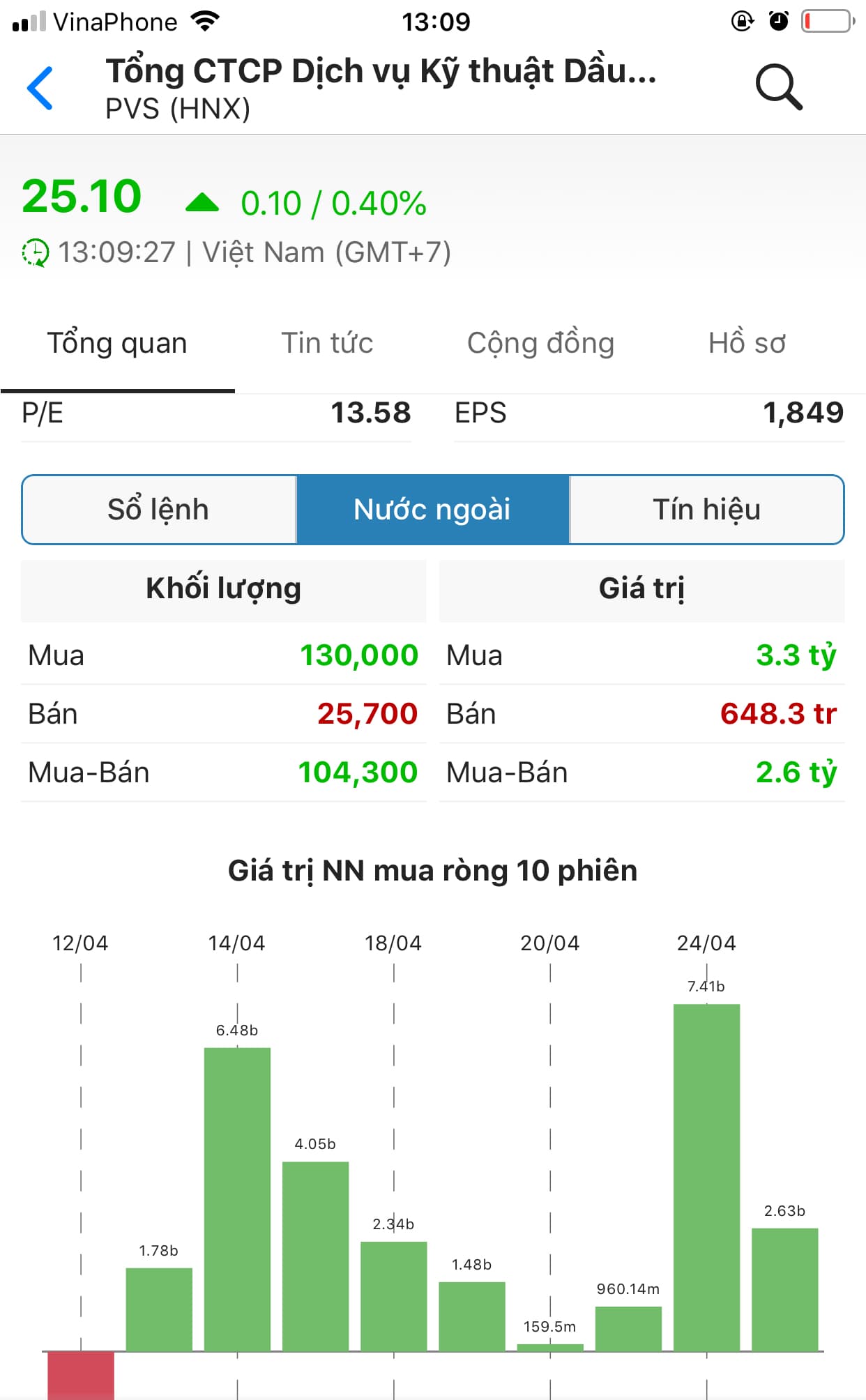Image resolution: width=866 pixels, height=1400 pixels.
Task: Show the Tín hiệu segment
Action: coord(706,510)
